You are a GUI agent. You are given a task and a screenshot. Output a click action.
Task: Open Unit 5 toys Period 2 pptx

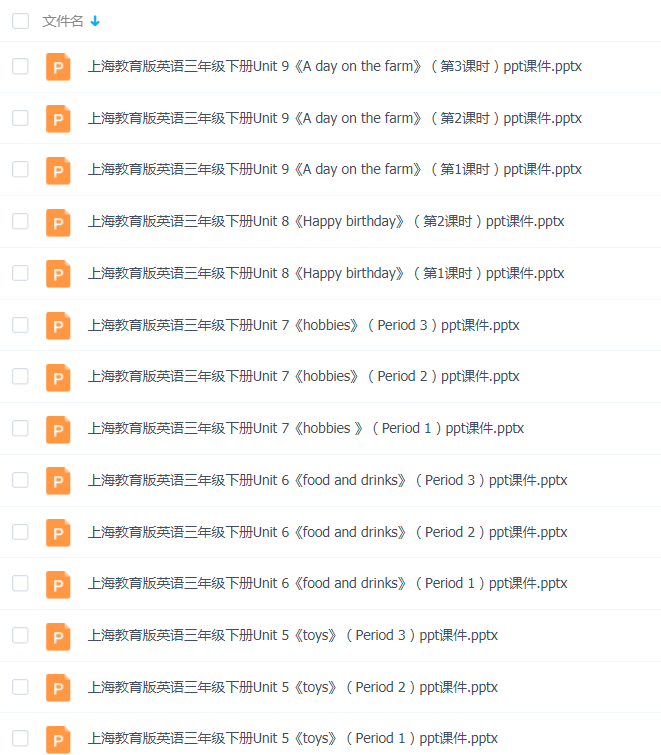coord(292,687)
